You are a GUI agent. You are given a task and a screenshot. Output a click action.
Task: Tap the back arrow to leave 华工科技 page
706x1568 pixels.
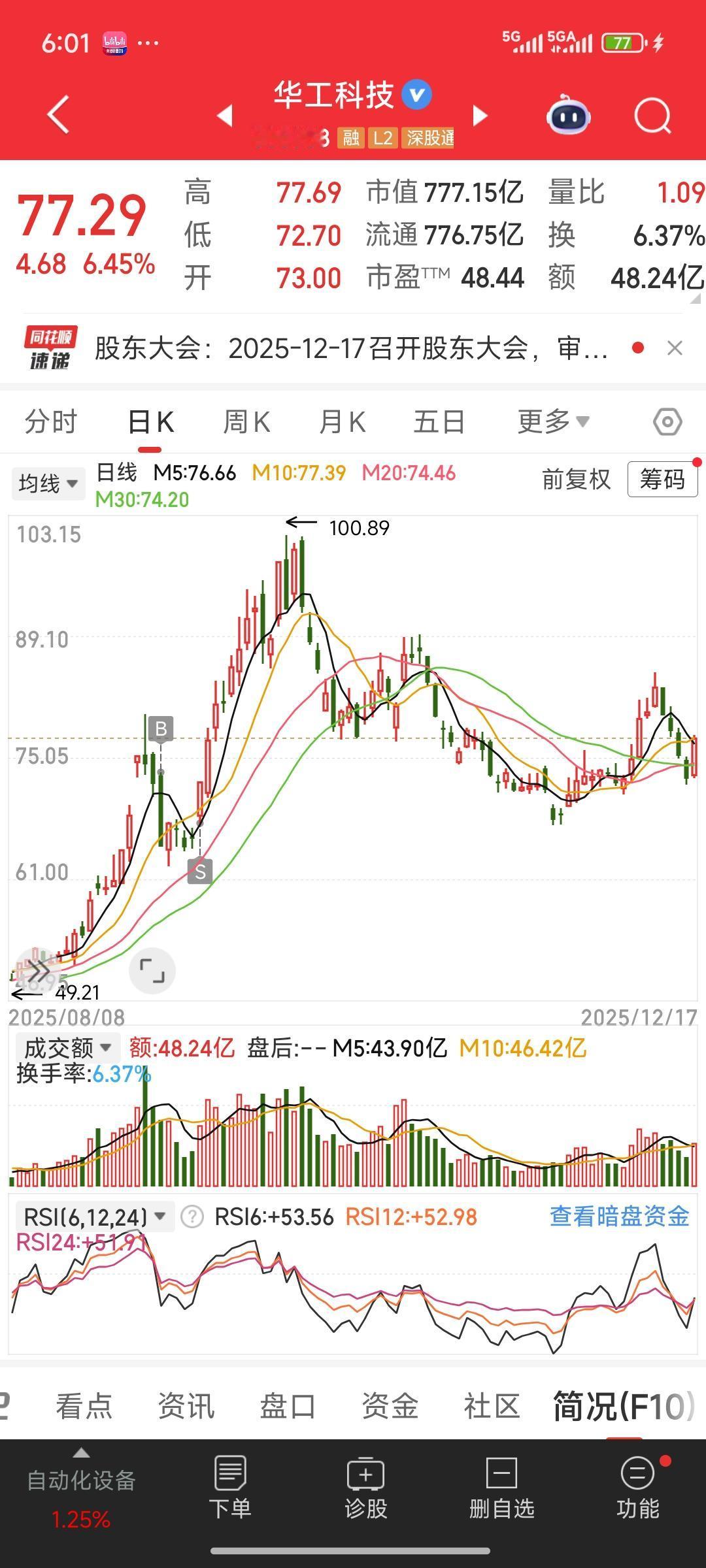click(58, 114)
